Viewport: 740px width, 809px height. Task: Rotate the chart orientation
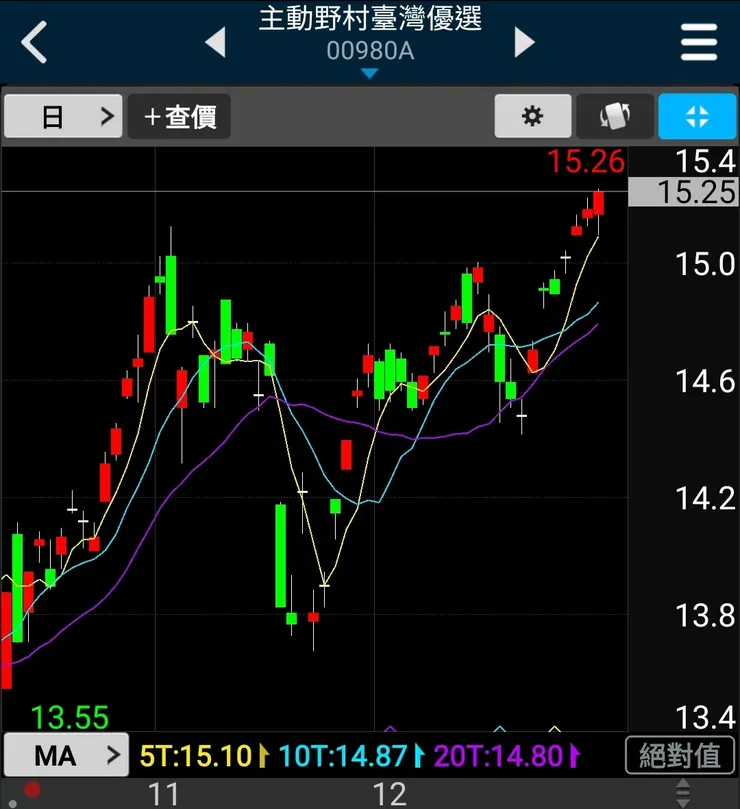click(x=615, y=117)
